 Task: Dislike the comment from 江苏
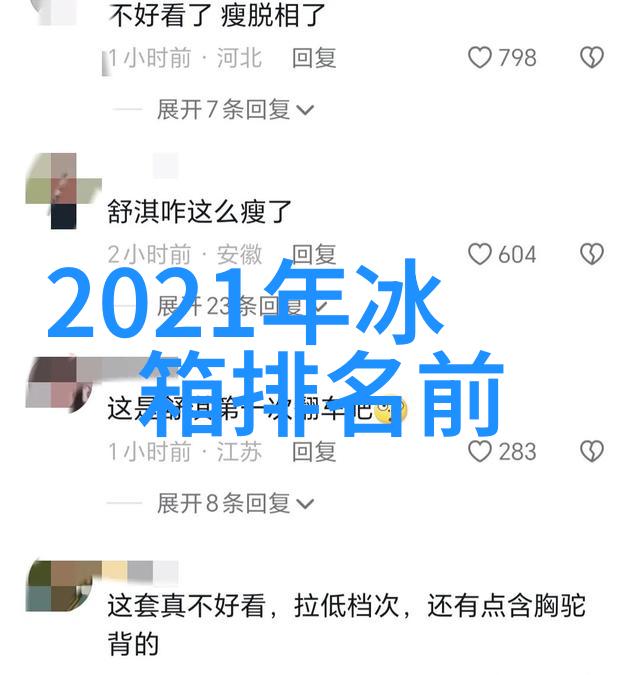593,451
